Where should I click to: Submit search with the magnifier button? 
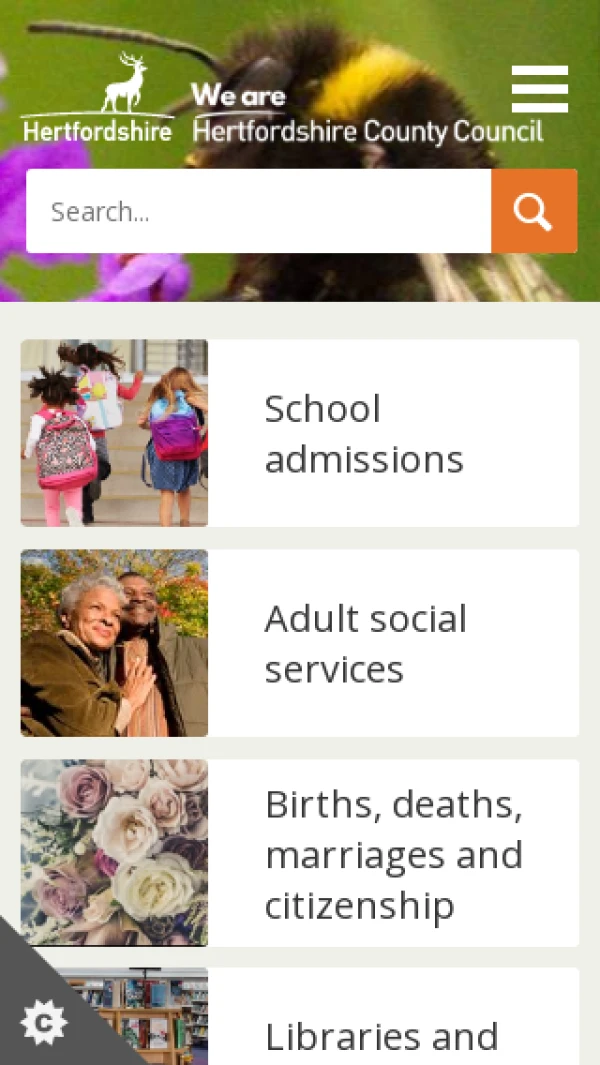point(534,211)
